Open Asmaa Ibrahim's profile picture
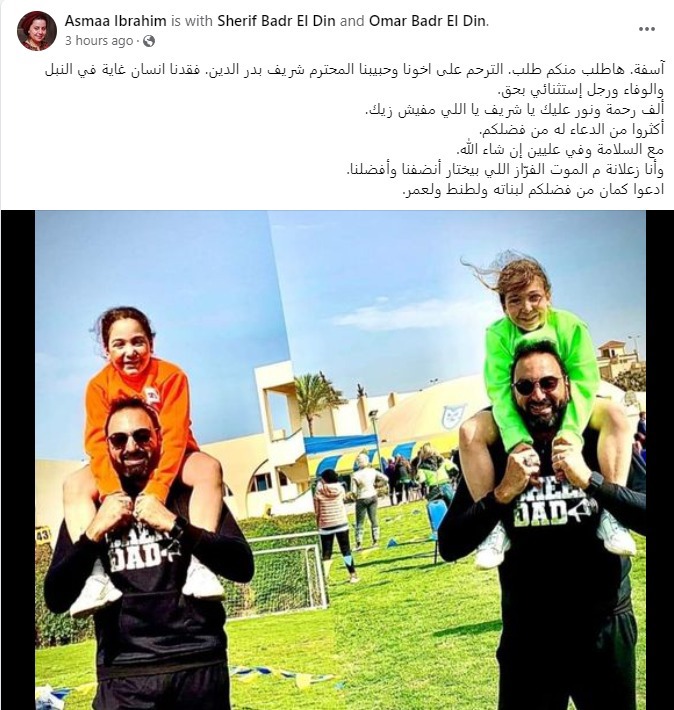 [37, 30]
